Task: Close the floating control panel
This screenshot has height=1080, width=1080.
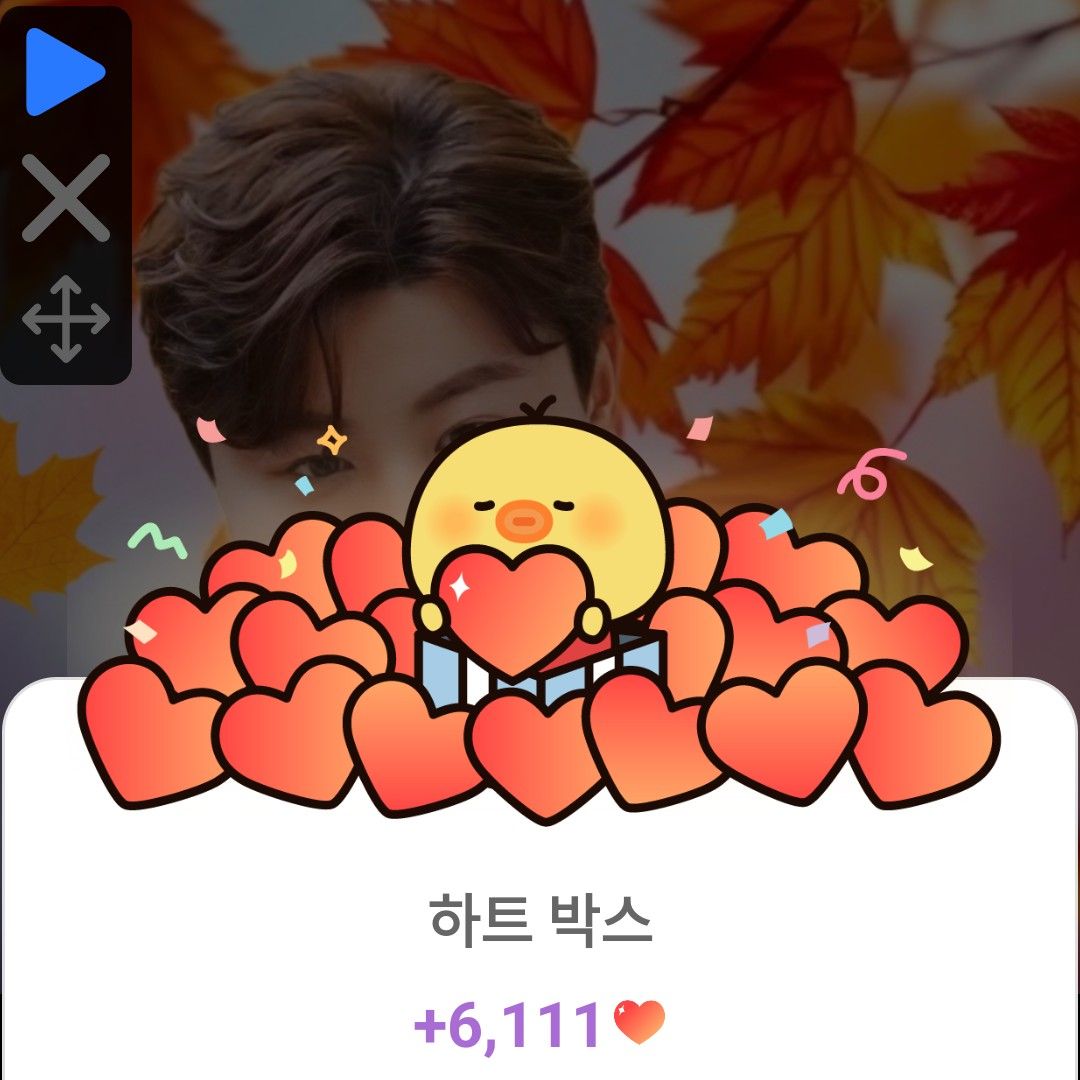Action: coord(65,197)
